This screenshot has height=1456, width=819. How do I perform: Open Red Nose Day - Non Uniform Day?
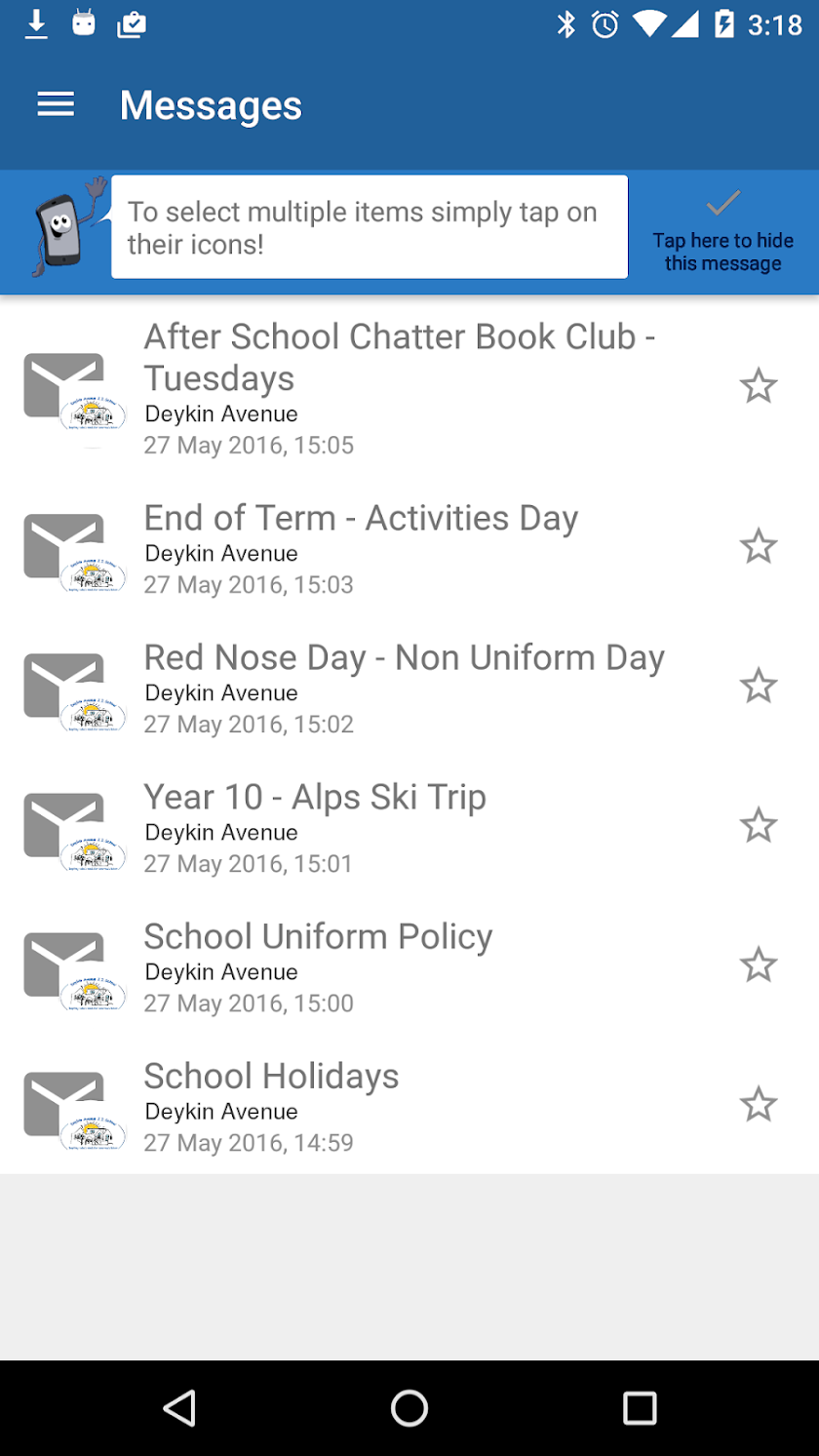(404, 658)
